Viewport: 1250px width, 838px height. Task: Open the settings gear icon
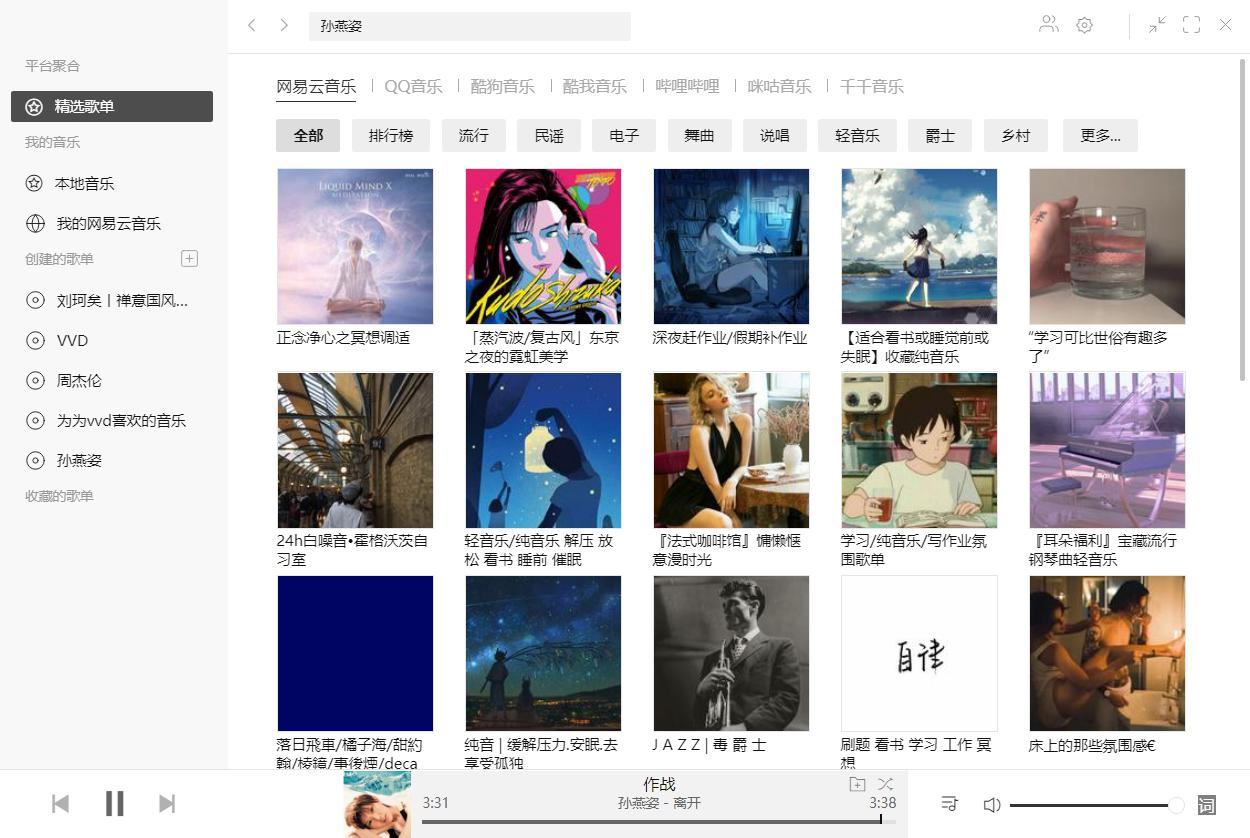[1084, 26]
